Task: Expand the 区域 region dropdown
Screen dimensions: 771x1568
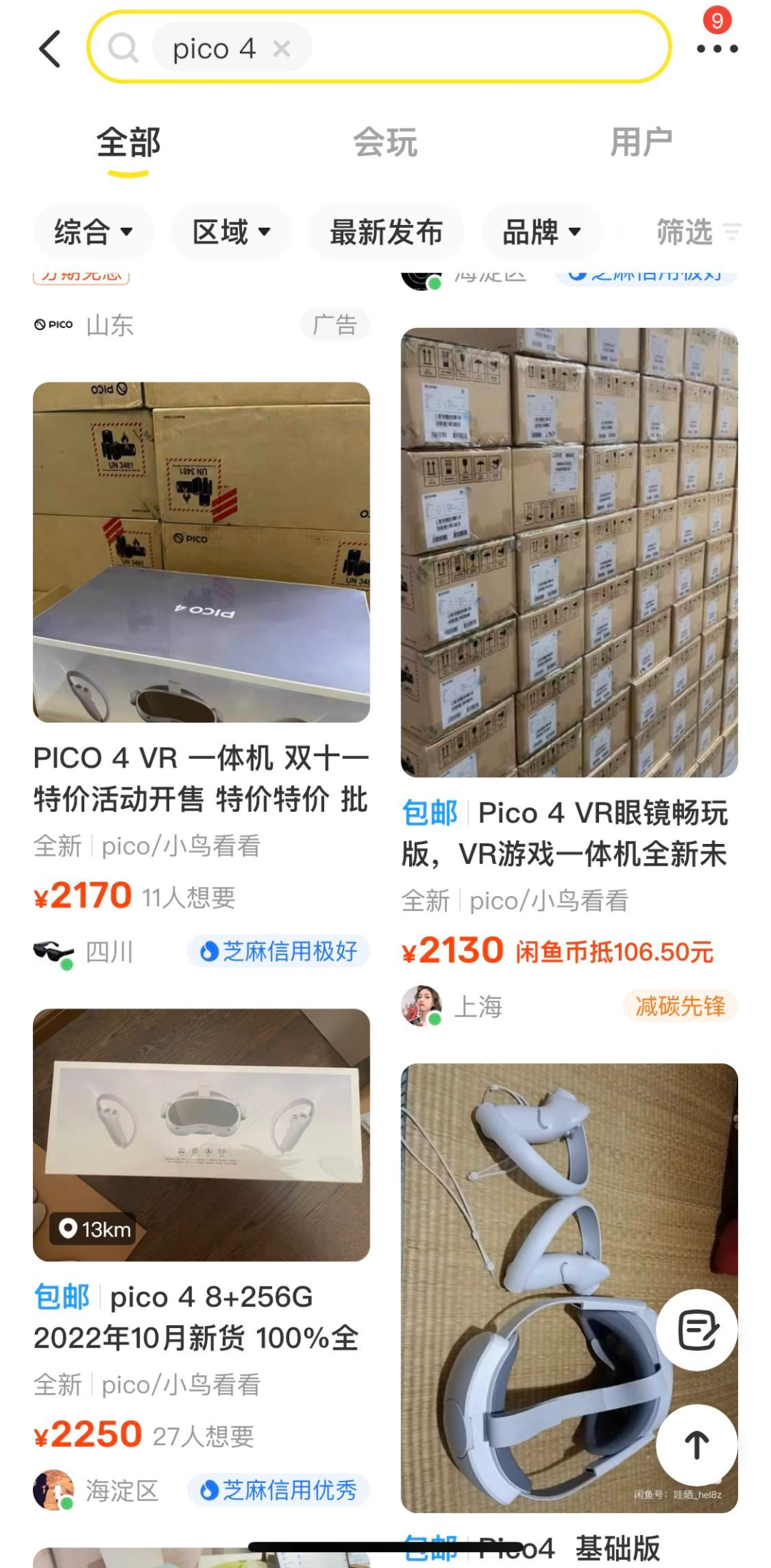Action: 231,232
